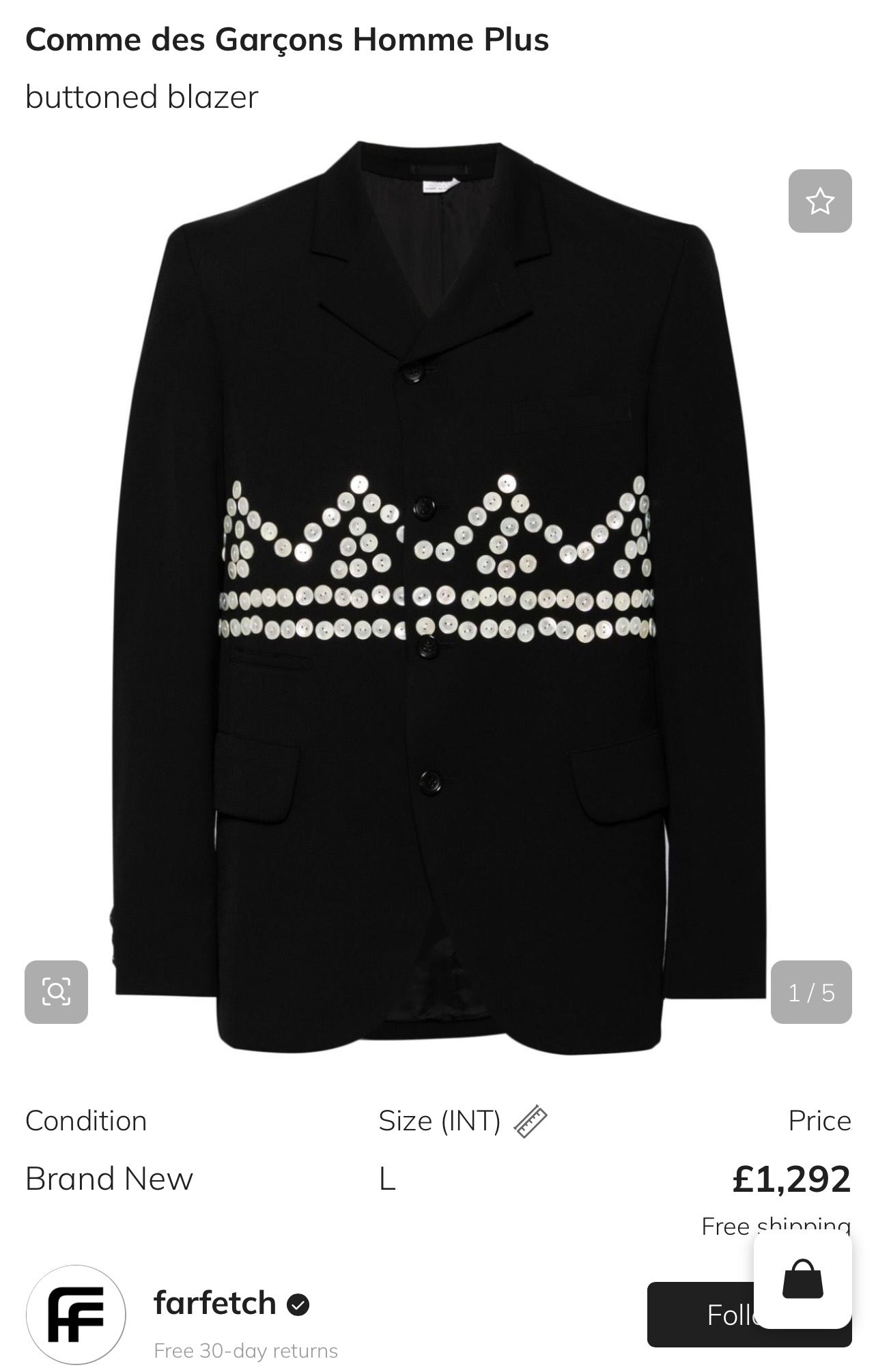Screen dimensions: 876x1372
Task: Open the Comme des Garçons Homme Plus page
Action: point(287,40)
